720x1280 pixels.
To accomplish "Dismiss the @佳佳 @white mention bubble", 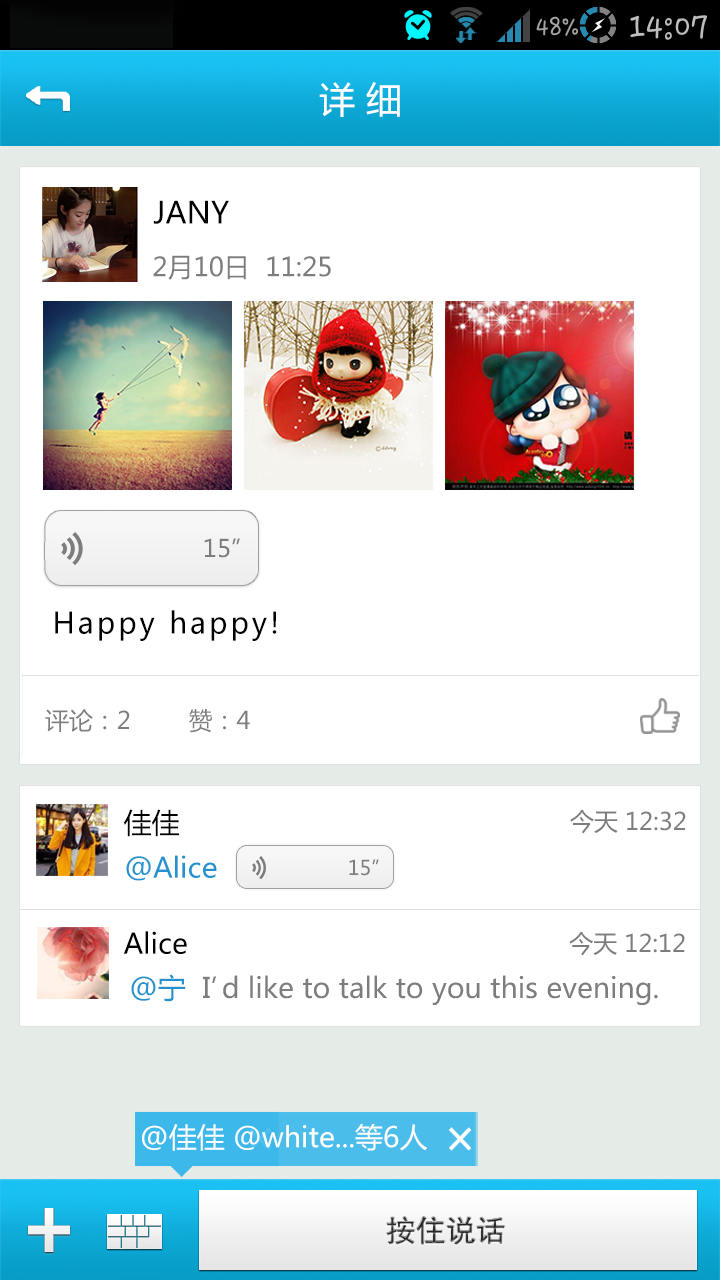I will (x=459, y=1138).
